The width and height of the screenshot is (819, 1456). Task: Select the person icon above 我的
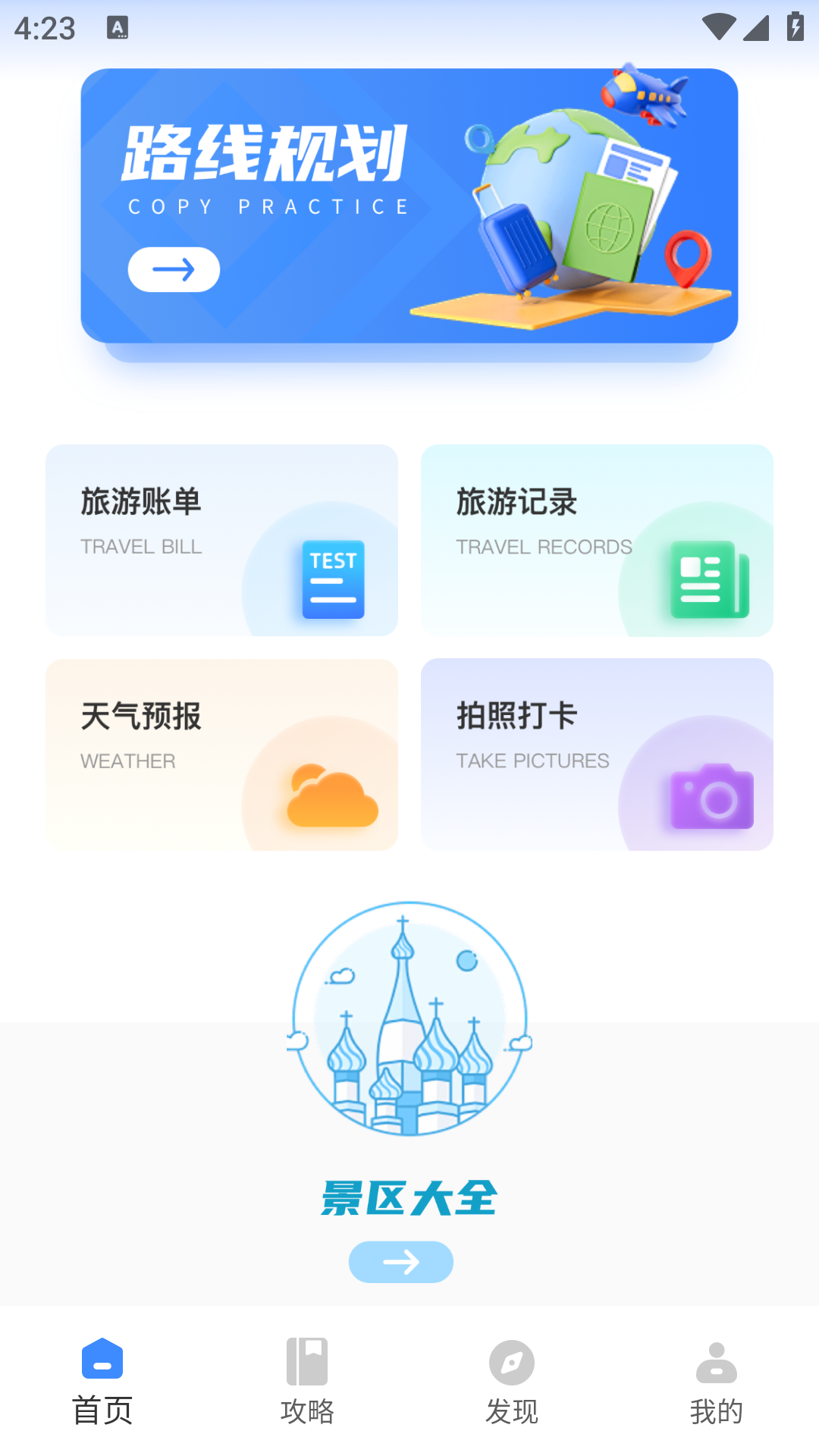tap(717, 1361)
